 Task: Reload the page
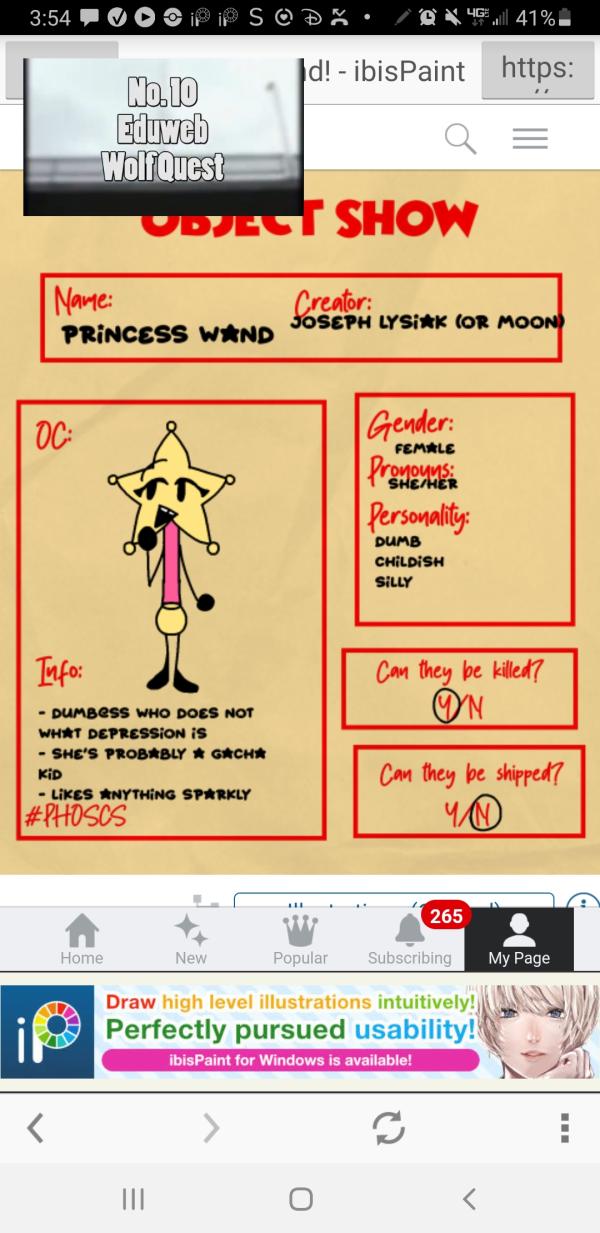(x=388, y=1127)
